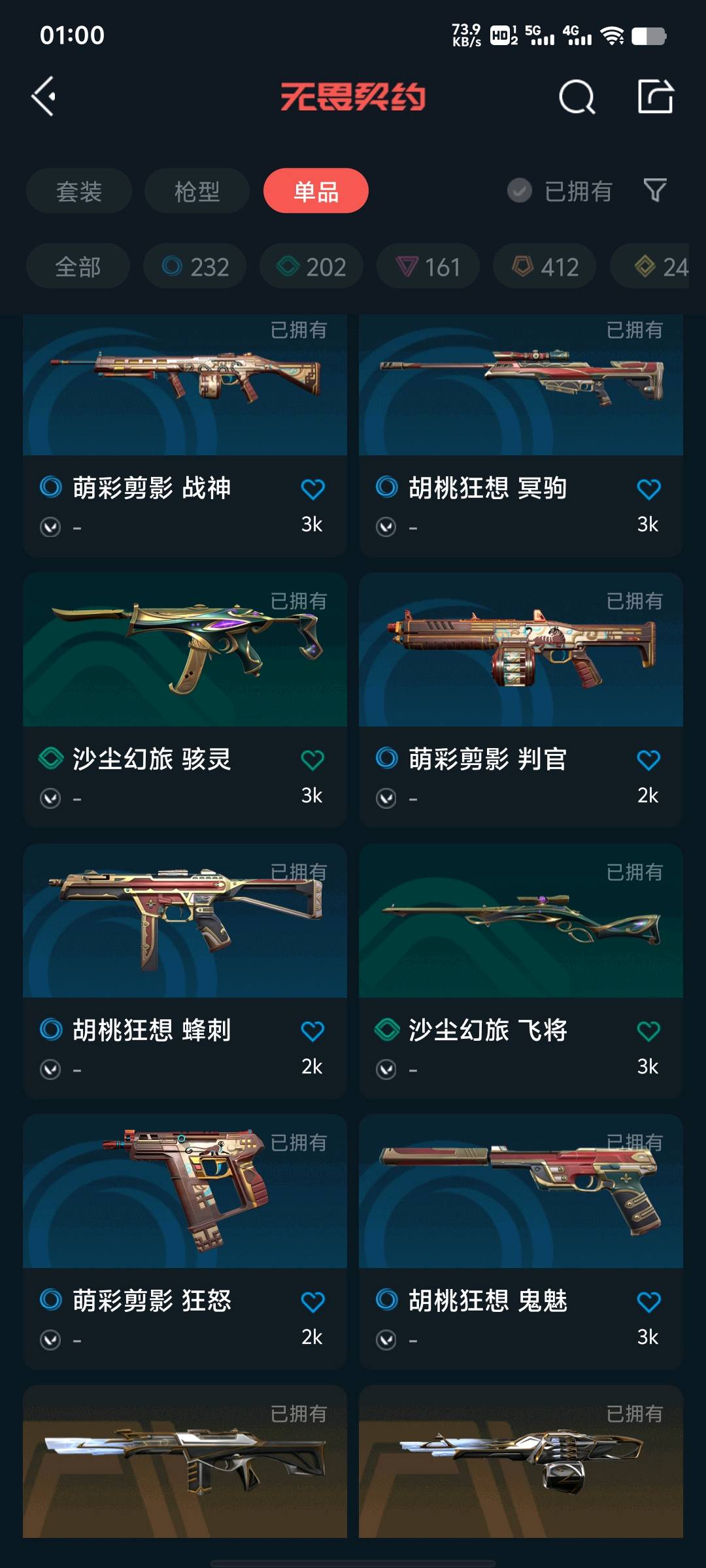Like the 沙尘幻旅 骇灵 skin

(312, 760)
